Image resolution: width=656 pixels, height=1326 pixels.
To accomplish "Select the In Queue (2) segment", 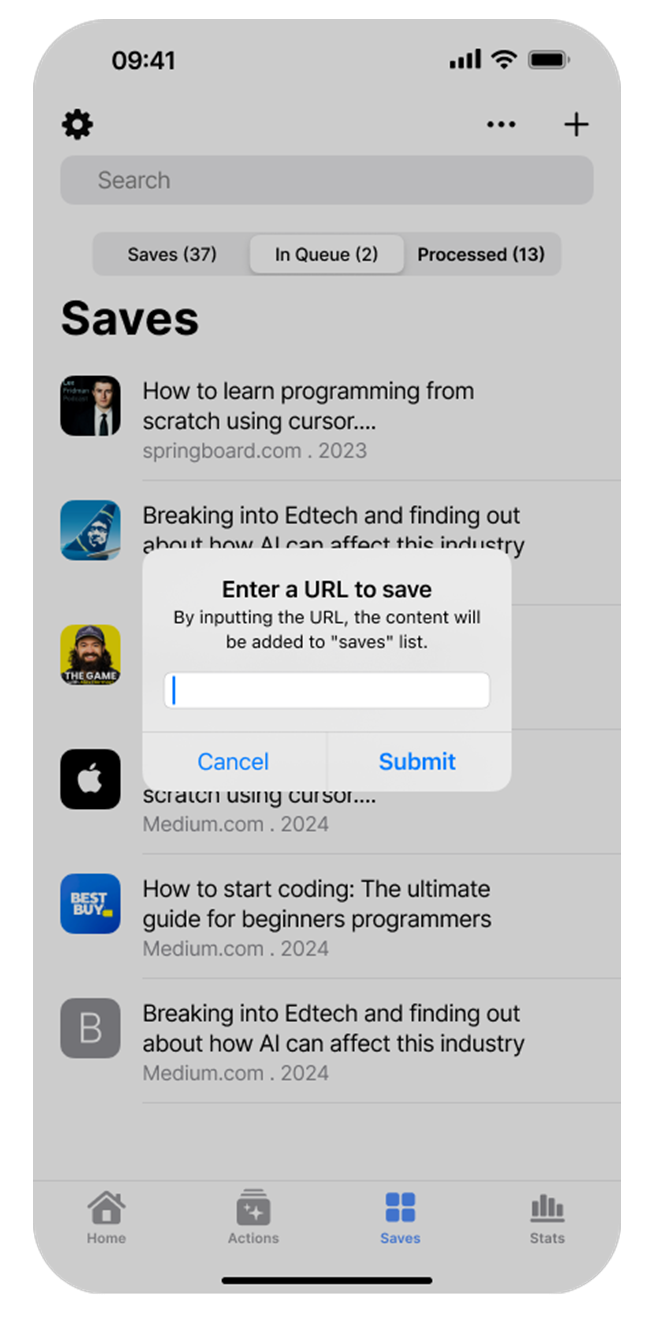I will tap(327, 254).
